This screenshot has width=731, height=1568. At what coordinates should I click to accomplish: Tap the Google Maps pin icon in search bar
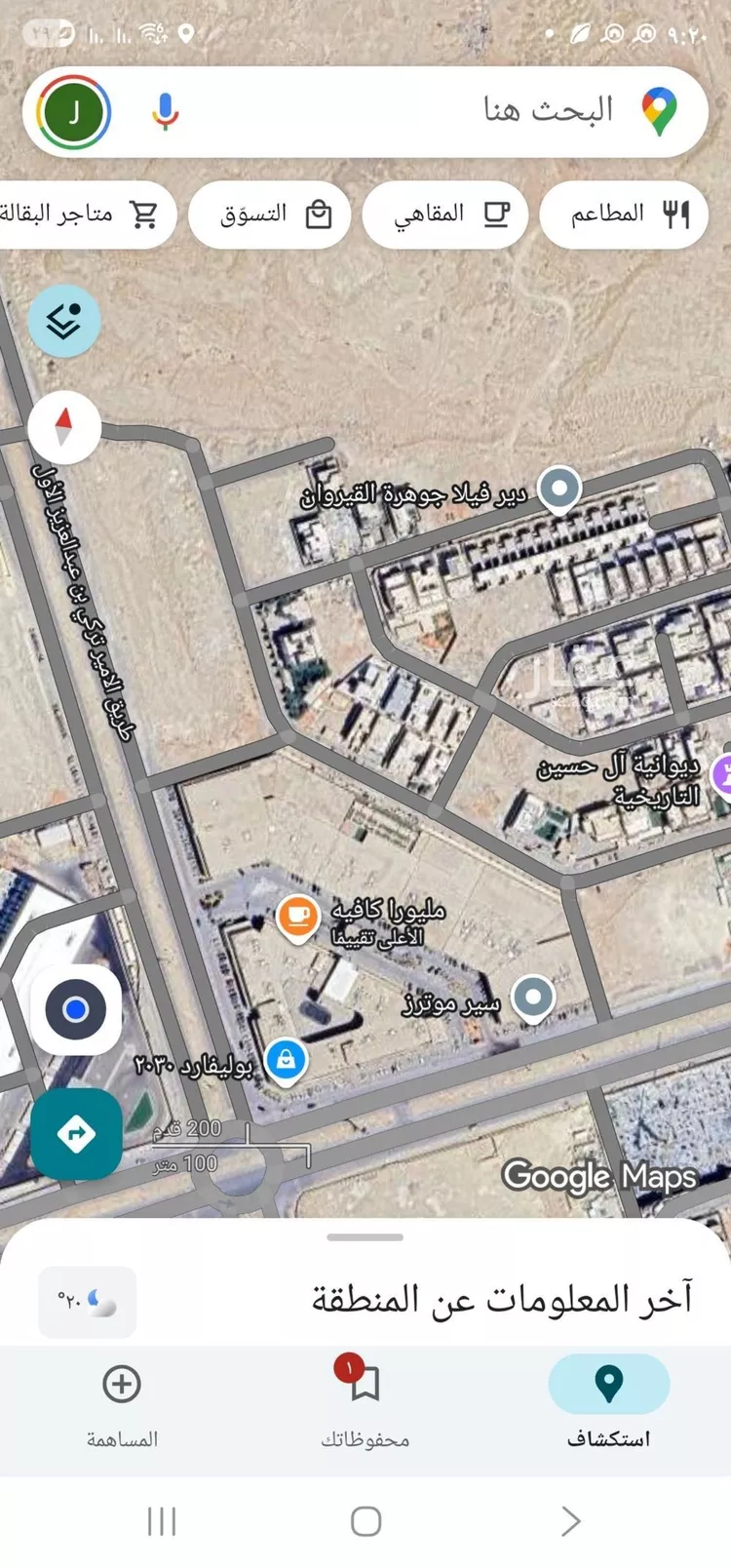pyautogui.click(x=661, y=110)
